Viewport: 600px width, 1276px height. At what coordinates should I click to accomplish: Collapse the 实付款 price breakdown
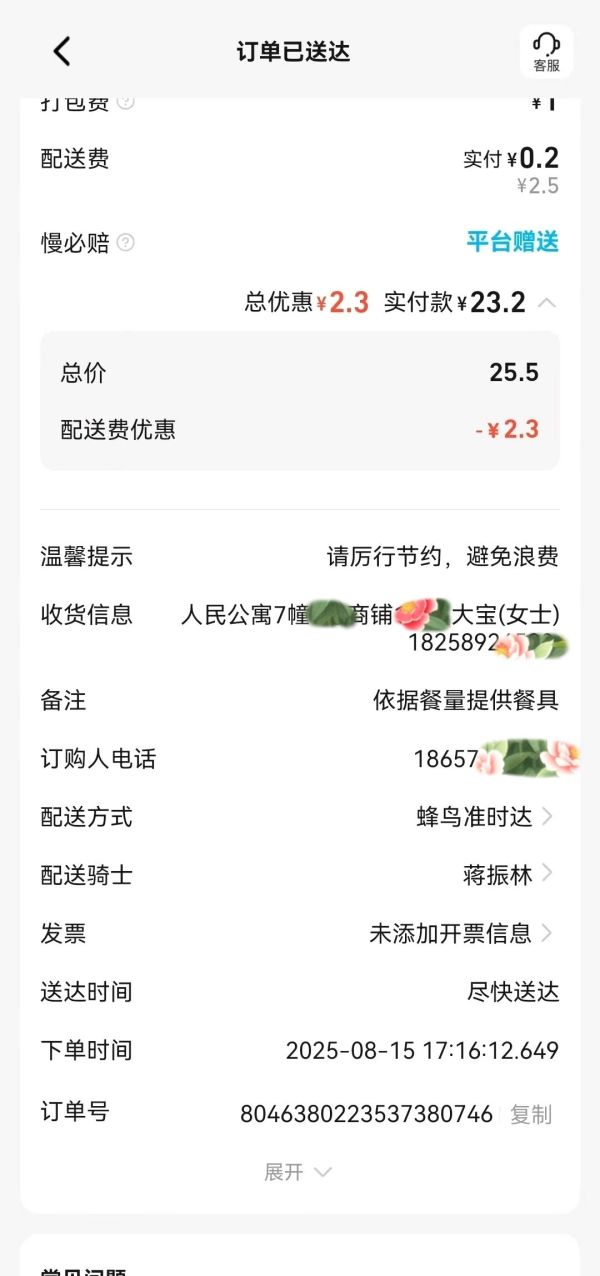pyautogui.click(x=547, y=302)
